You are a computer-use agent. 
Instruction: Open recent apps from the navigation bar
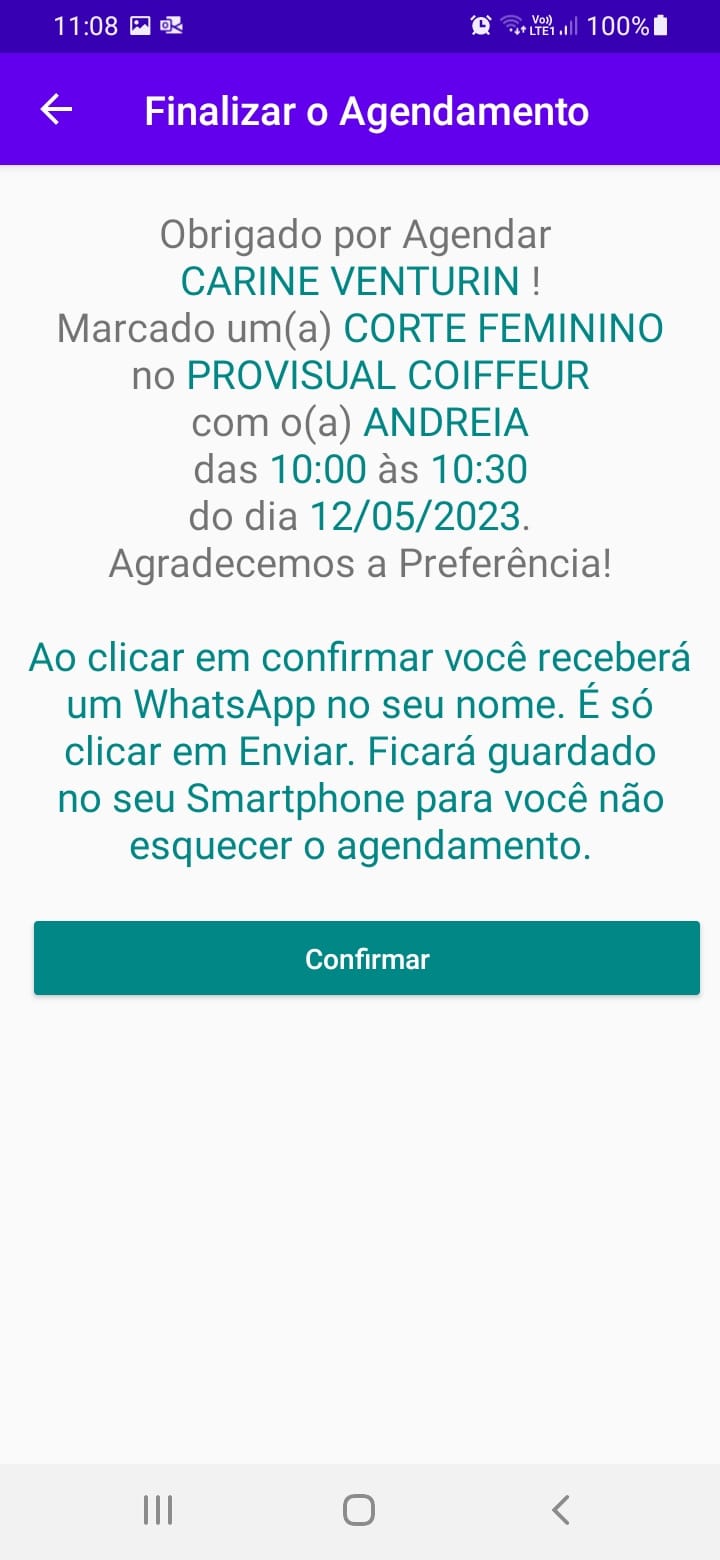point(158,1510)
